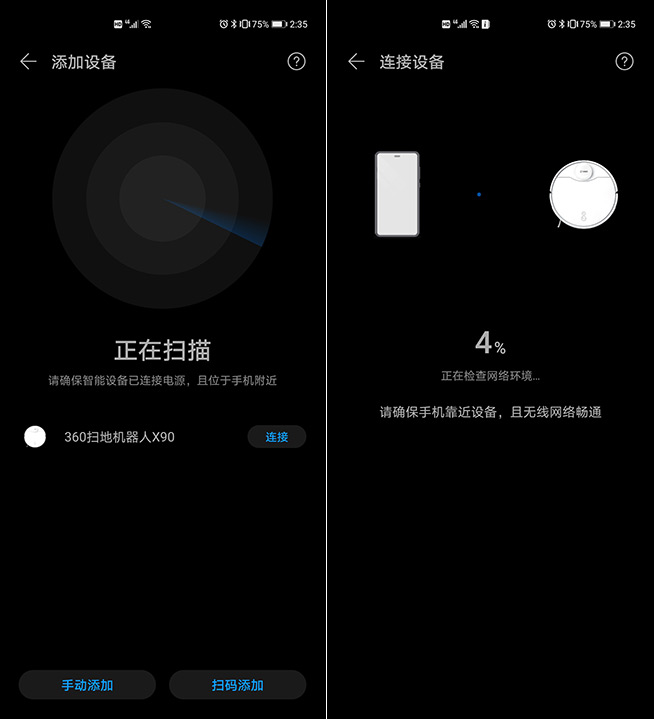Go back from the 添加设备 screen
654x719 pixels.
tap(28, 62)
